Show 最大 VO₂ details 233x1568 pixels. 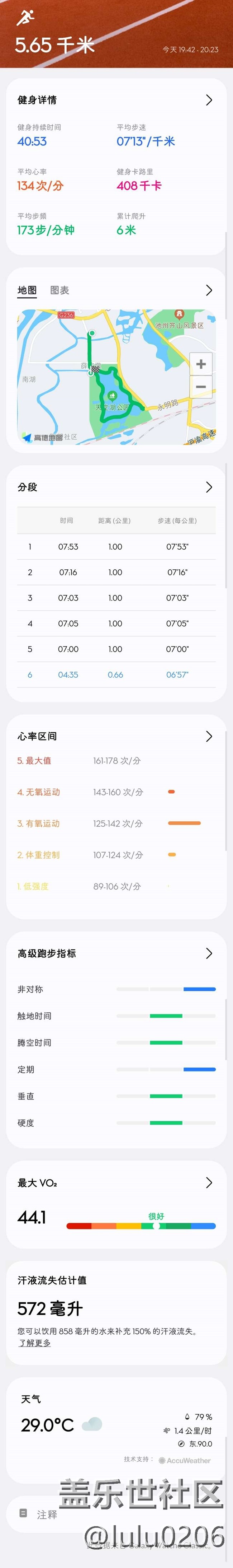(x=209, y=1183)
